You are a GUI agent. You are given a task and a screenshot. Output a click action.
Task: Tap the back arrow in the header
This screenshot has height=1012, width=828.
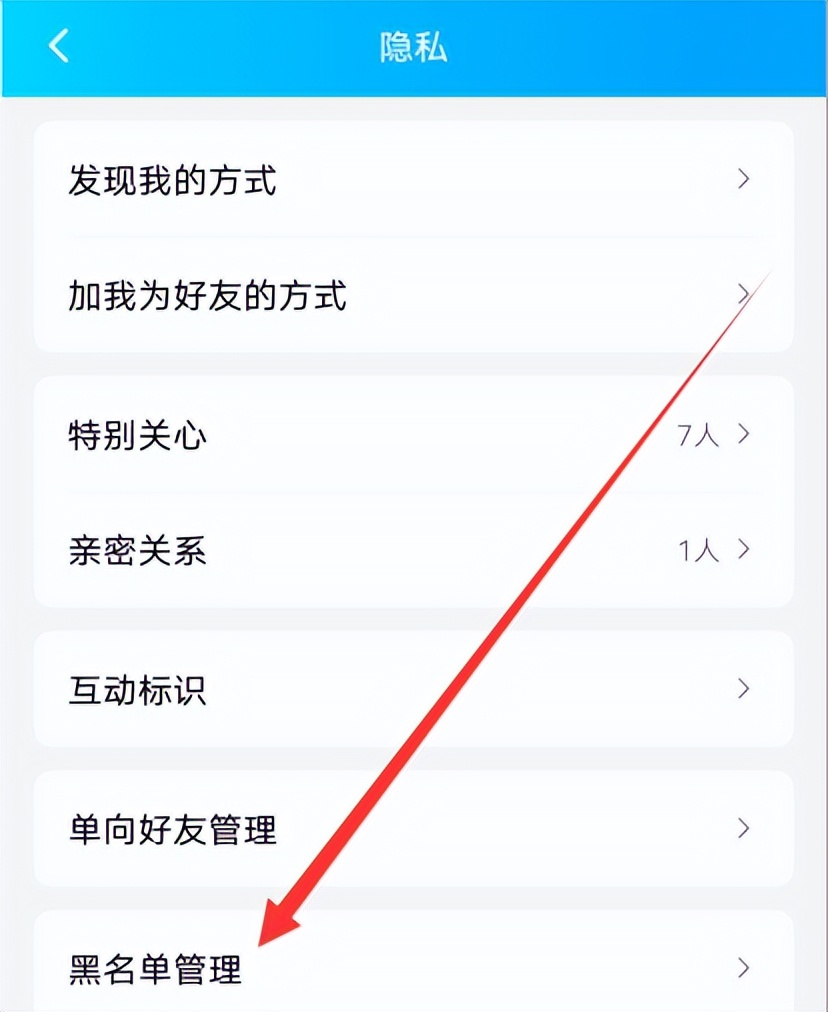[57, 46]
